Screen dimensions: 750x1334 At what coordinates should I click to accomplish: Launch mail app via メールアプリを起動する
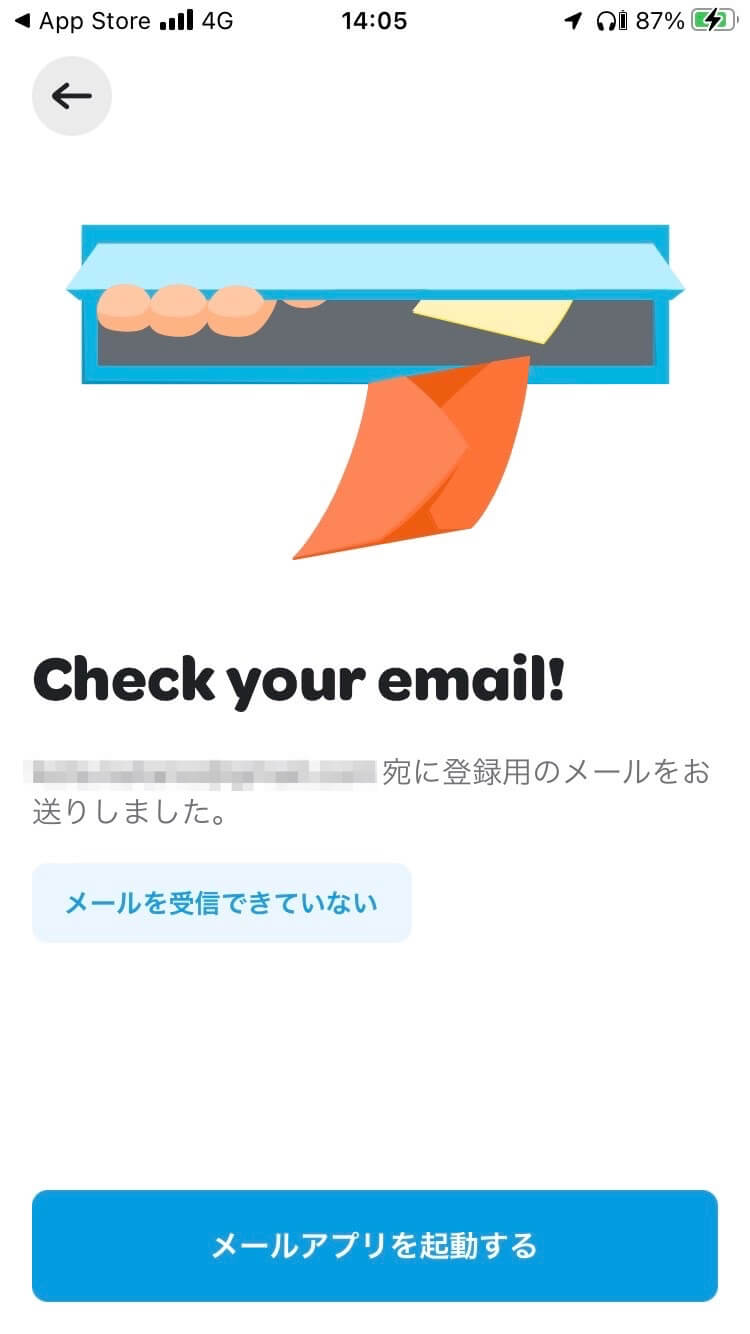pyautogui.click(x=374, y=1246)
